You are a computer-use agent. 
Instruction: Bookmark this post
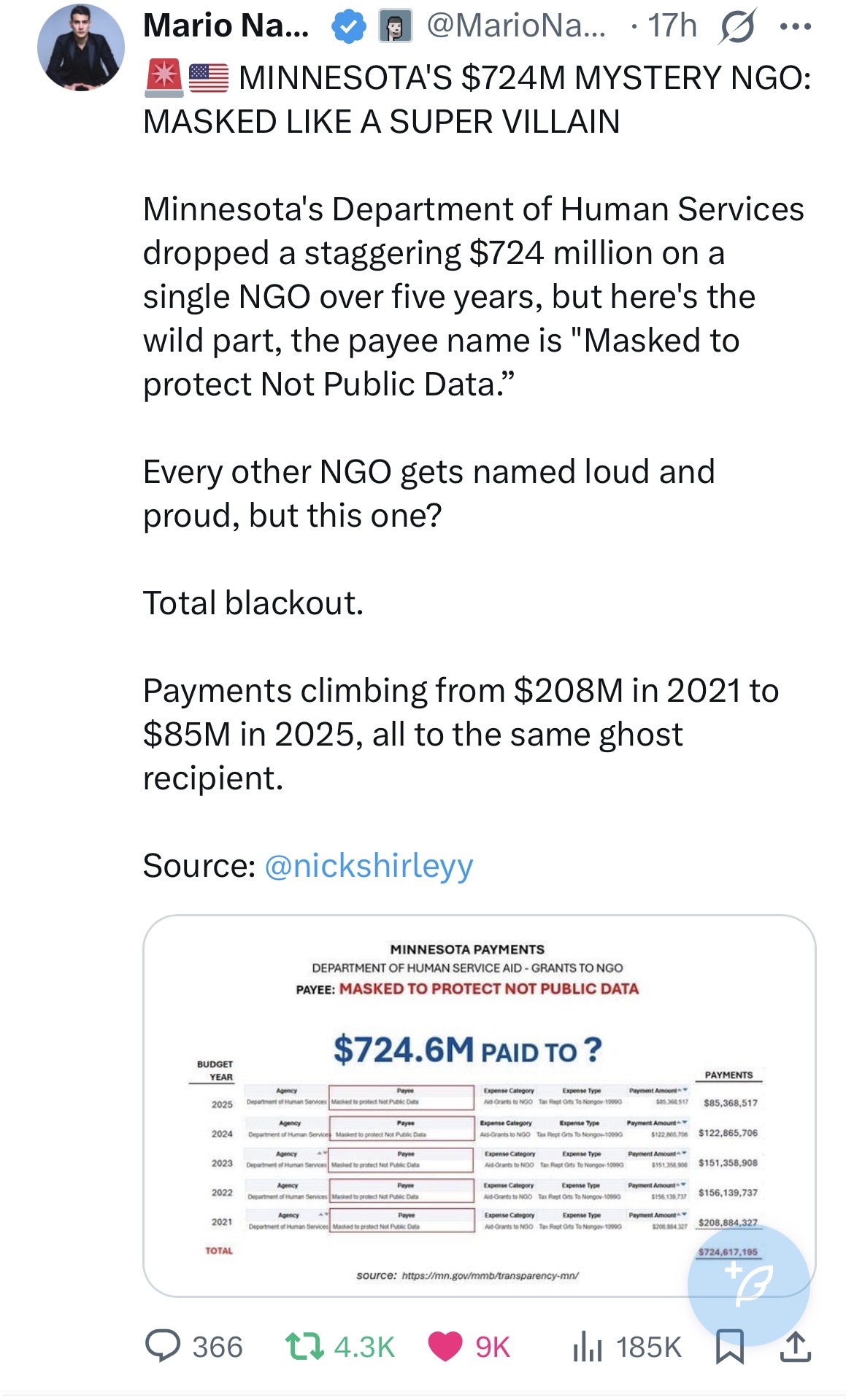729,1346
